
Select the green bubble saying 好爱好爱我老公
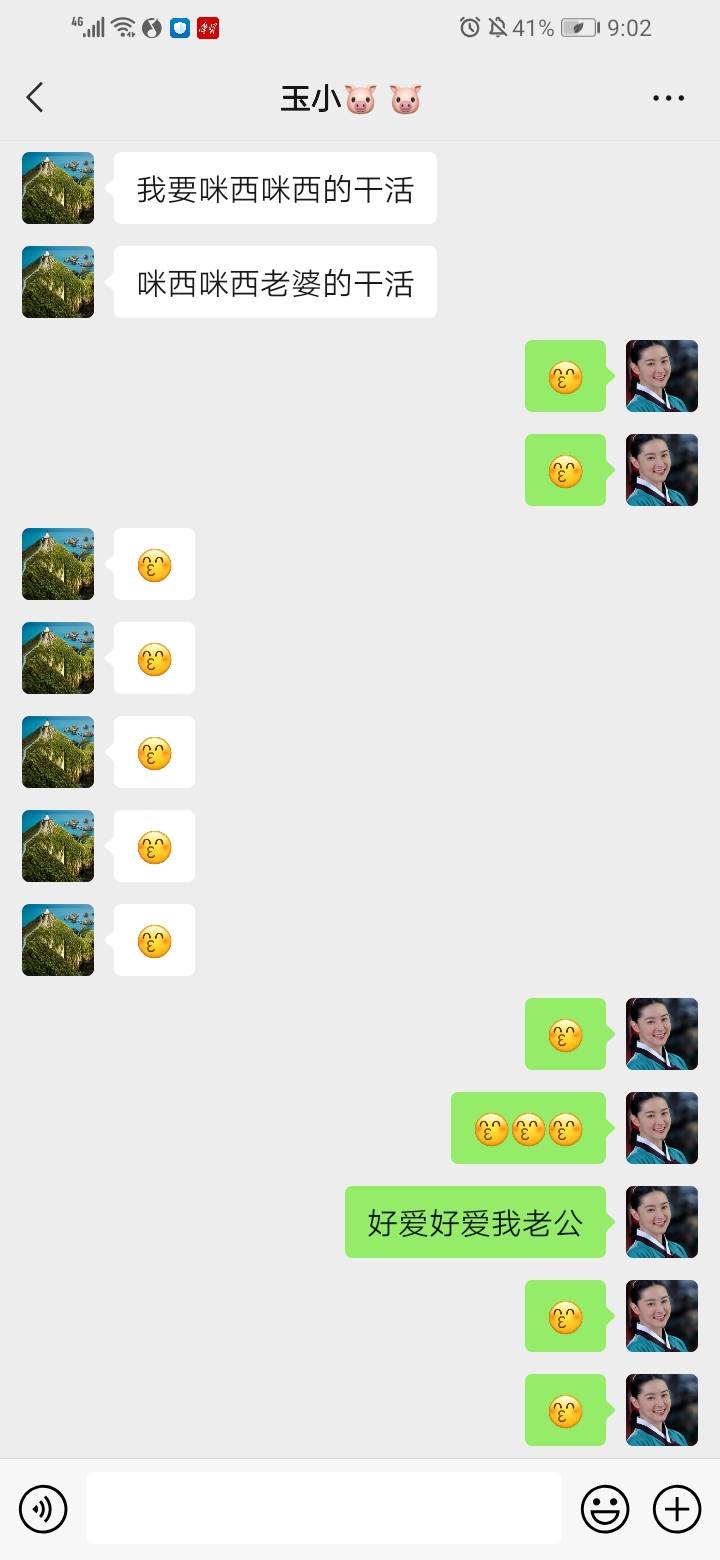pyautogui.click(x=475, y=1222)
